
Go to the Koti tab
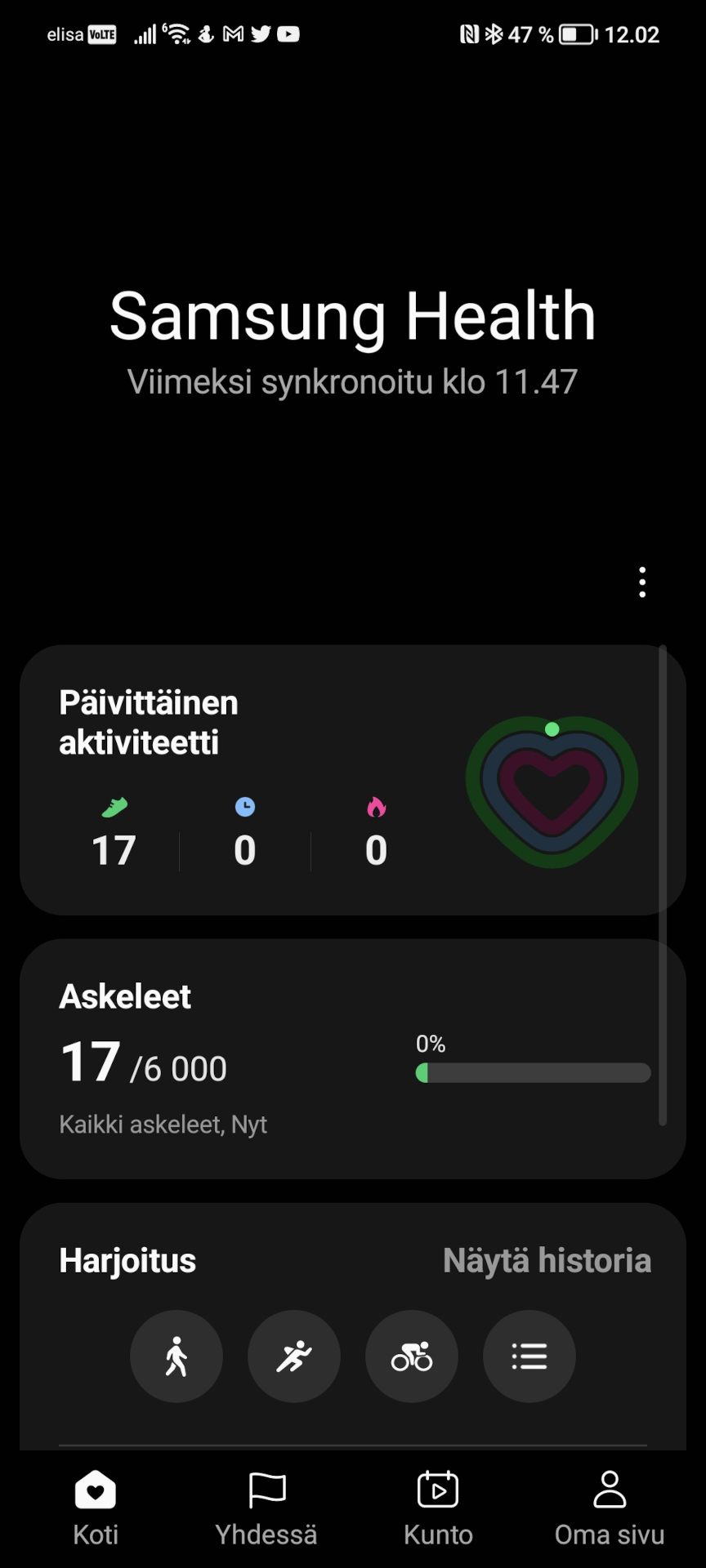pyautogui.click(x=96, y=1508)
